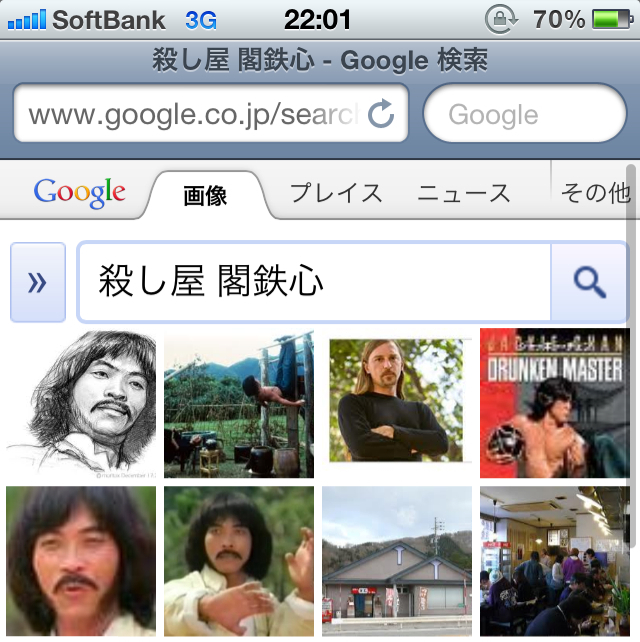Open the crowded restaurant interior image
Viewport: 640px width, 642px height.
554,562
